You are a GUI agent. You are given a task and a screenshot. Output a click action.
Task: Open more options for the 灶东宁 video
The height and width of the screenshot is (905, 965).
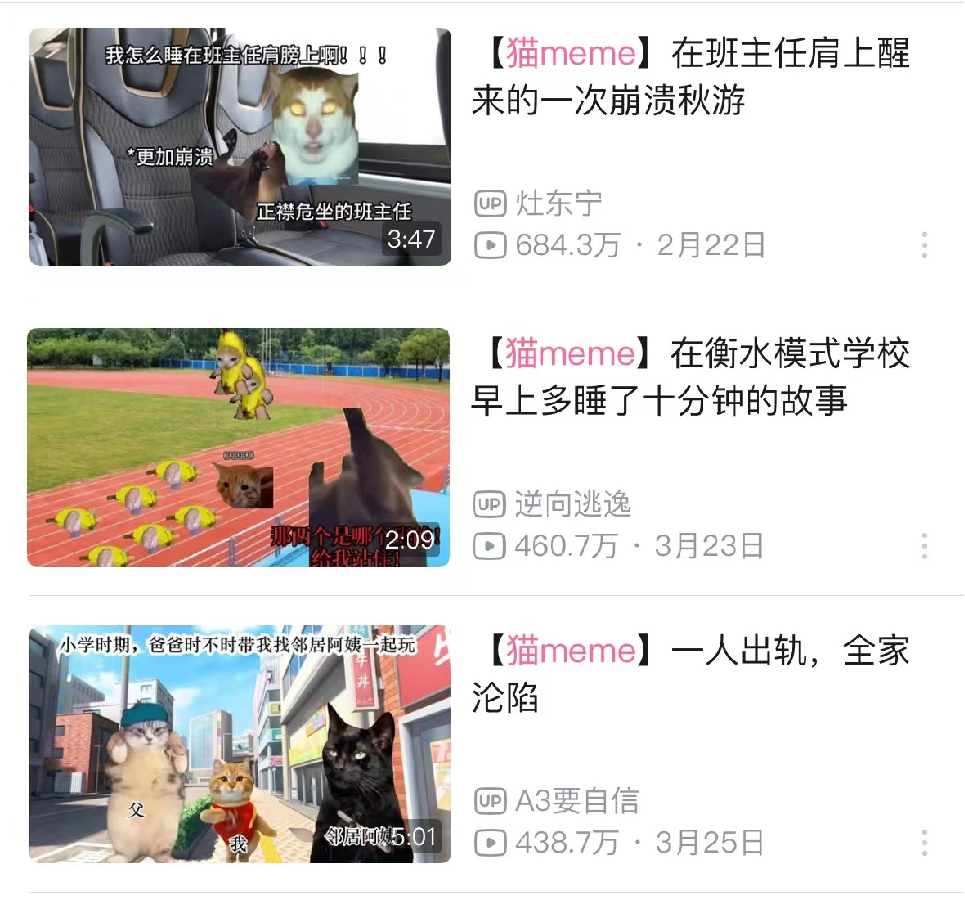click(924, 245)
